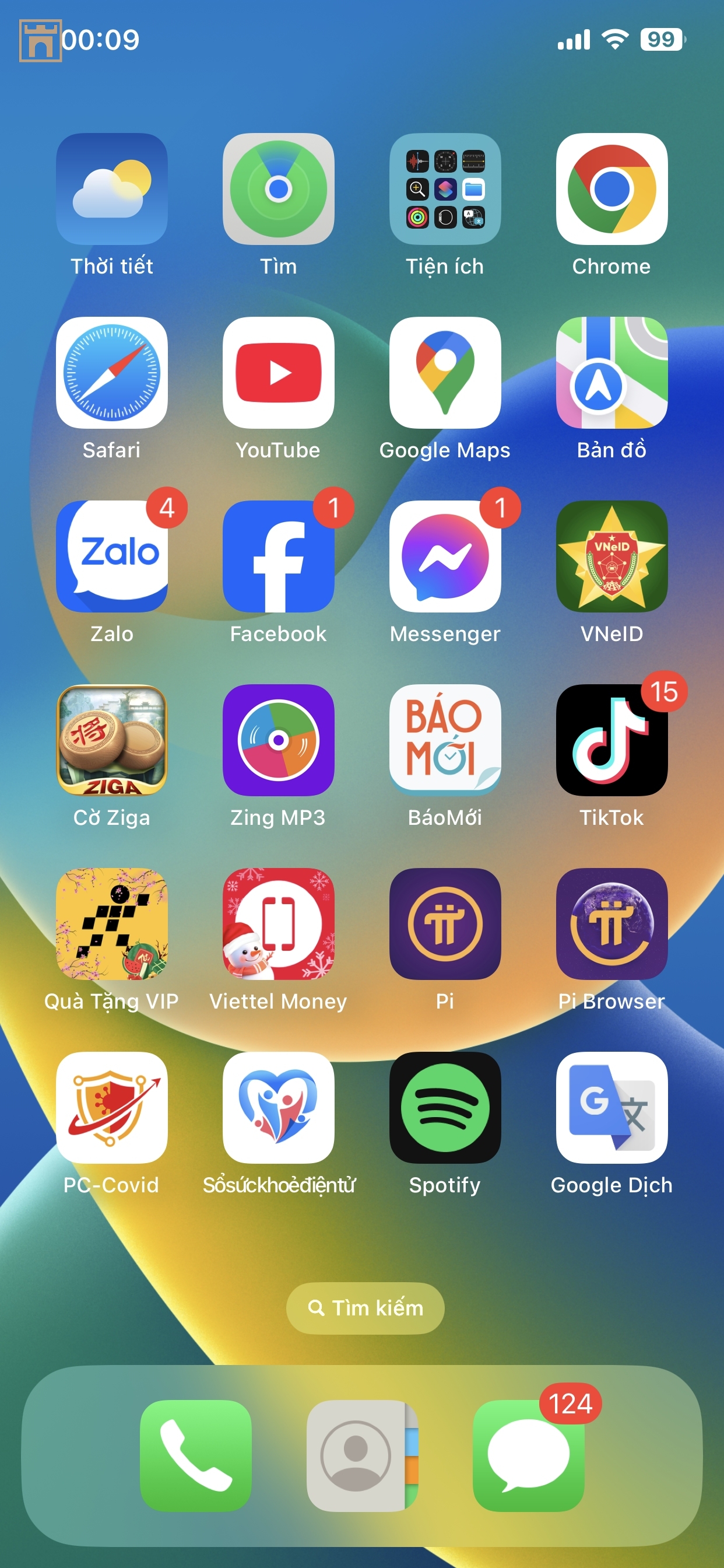Screen dimensions: 724x1568
Task: Open TikTok with 15 notifications
Action: coord(611,740)
